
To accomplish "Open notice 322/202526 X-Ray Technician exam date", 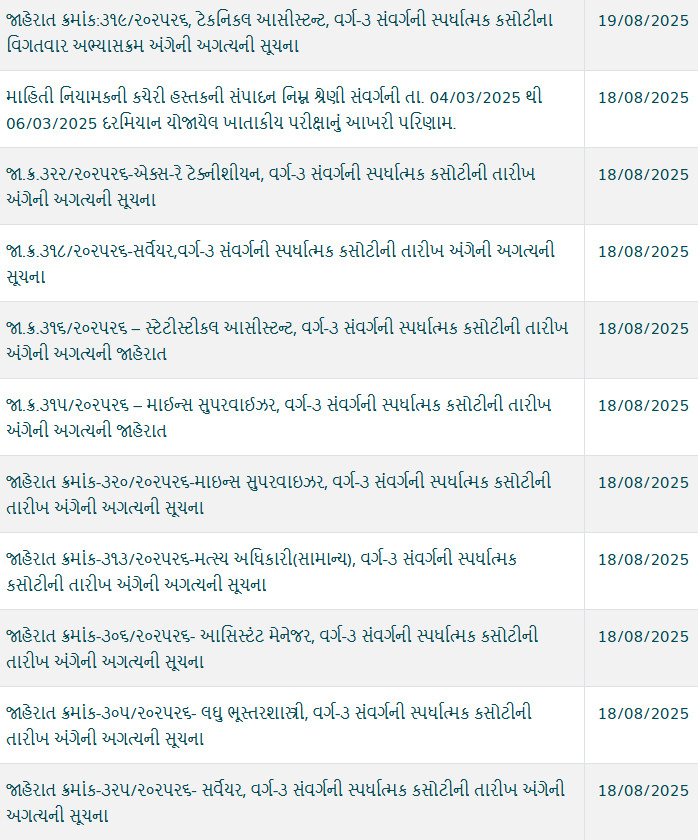I will [x=270, y=187].
